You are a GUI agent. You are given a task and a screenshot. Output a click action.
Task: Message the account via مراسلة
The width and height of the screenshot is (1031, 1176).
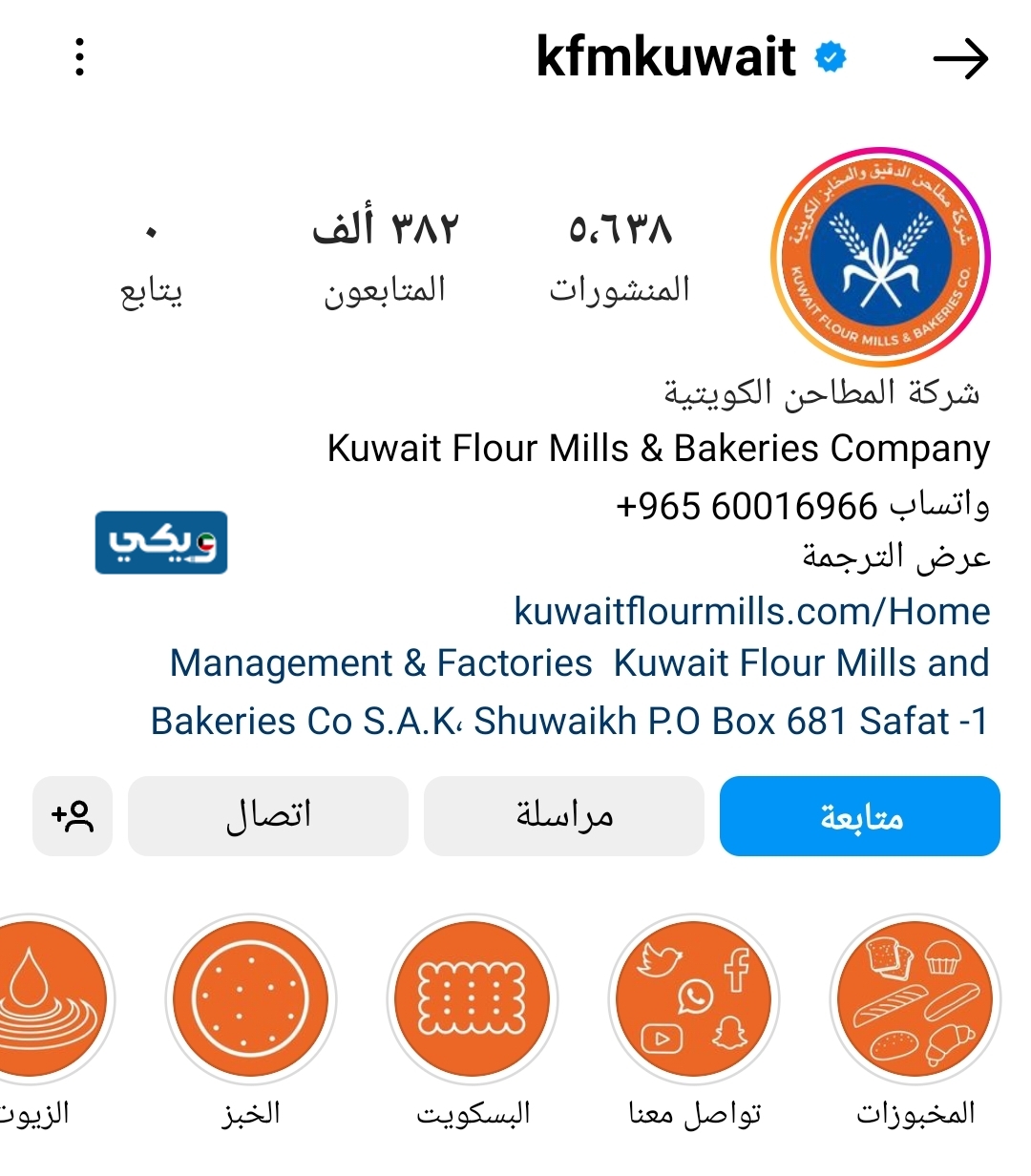tap(564, 816)
